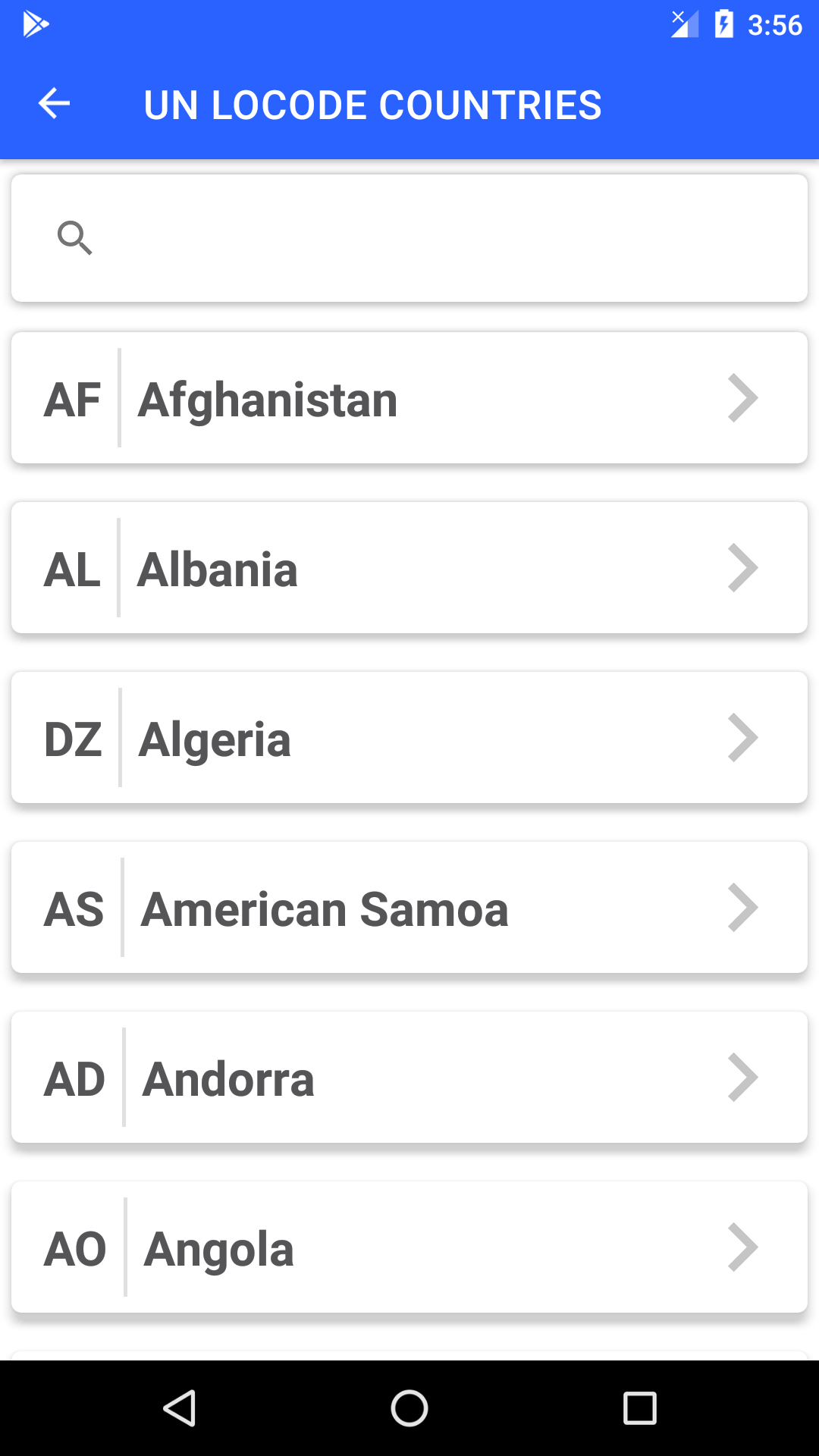
Task: Open the Afghanistan row
Action: coord(409,398)
